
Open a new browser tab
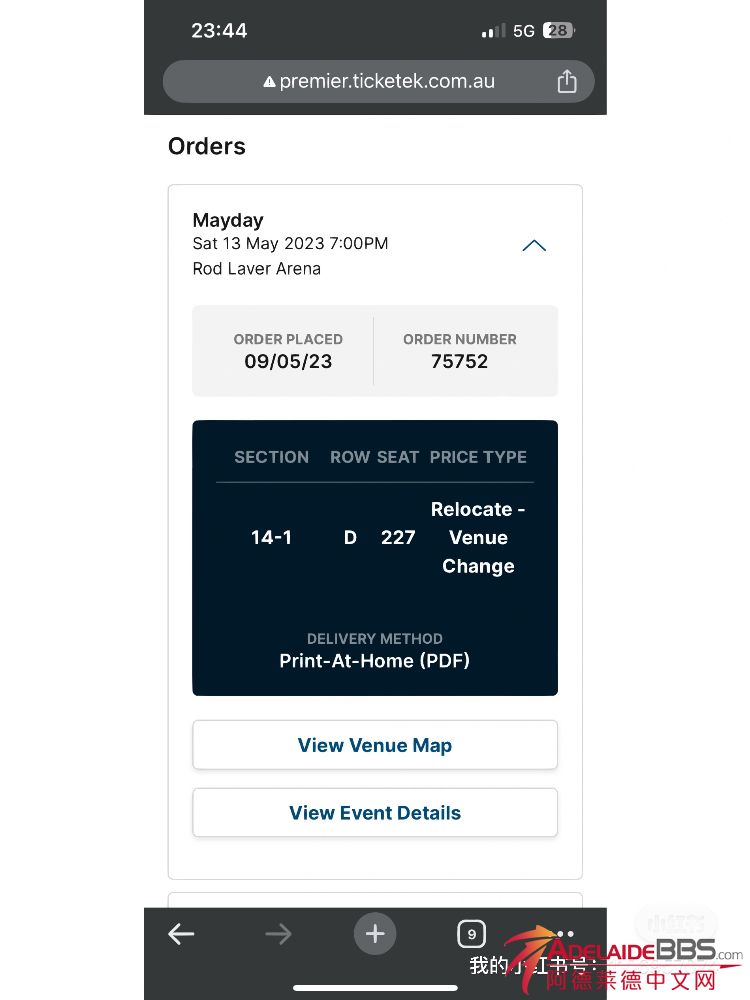(375, 934)
